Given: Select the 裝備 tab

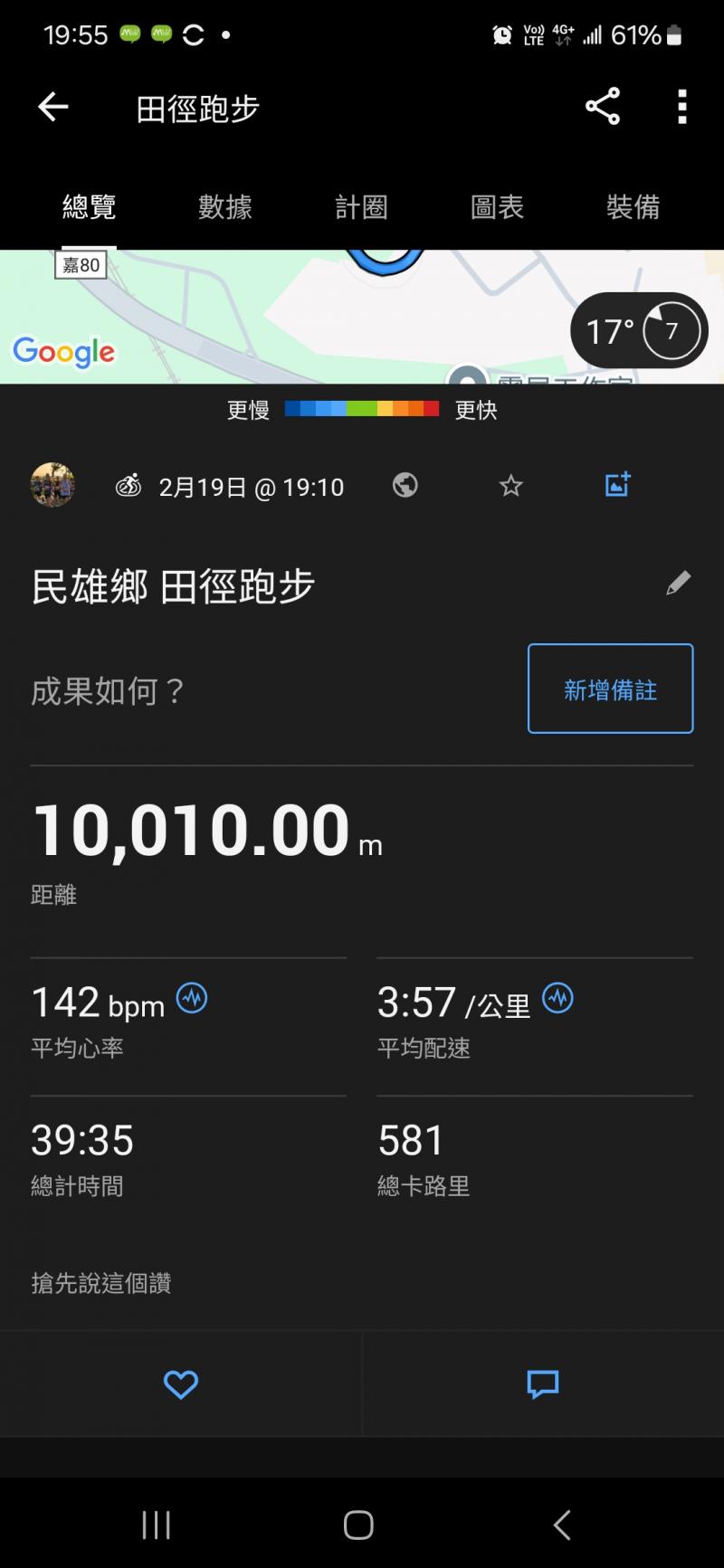Looking at the screenshot, I should pos(633,207).
